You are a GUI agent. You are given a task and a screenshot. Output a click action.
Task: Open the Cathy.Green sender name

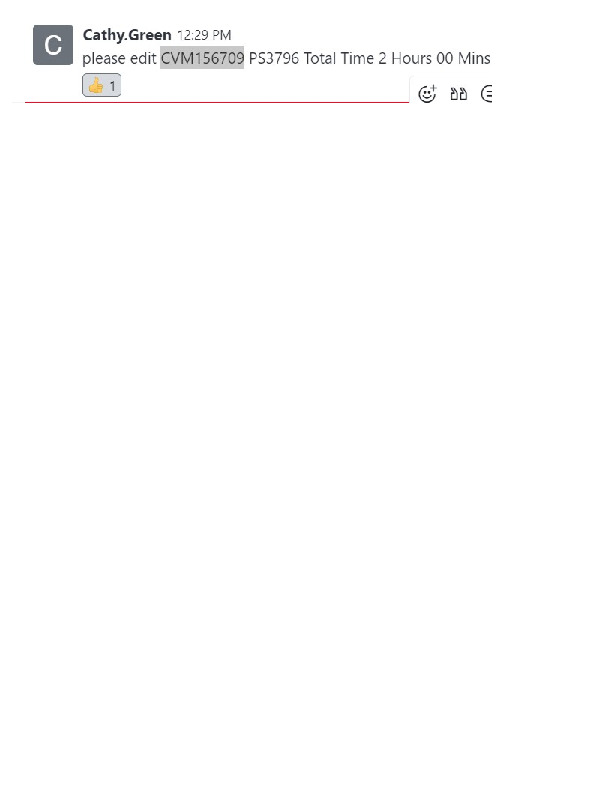pos(127,35)
